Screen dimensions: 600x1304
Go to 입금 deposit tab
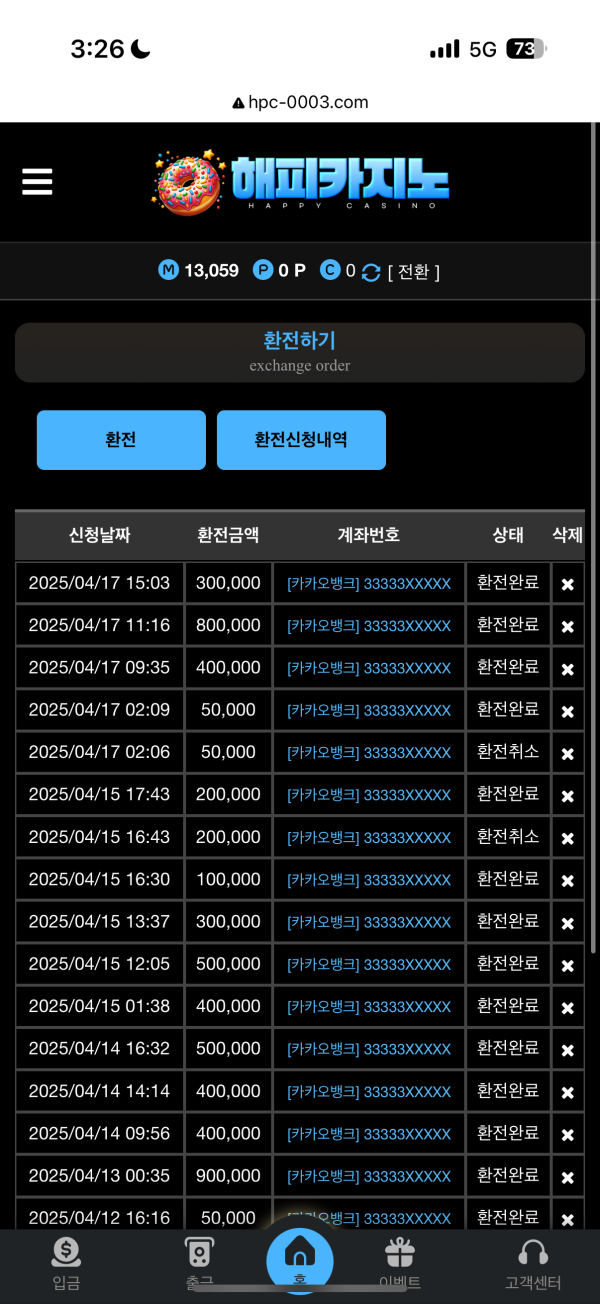(x=66, y=1265)
